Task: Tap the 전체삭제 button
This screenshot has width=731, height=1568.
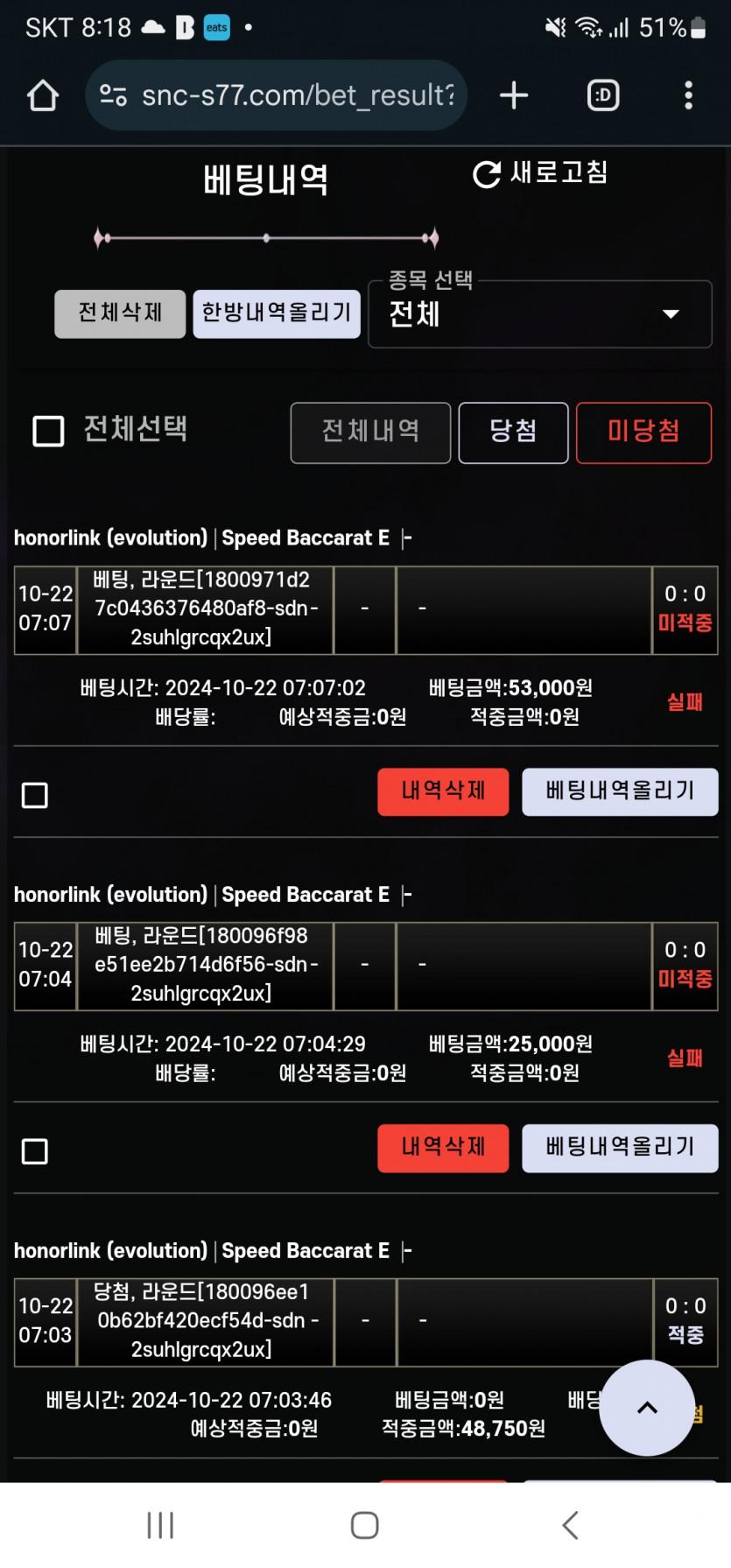Action: [x=120, y=313]
